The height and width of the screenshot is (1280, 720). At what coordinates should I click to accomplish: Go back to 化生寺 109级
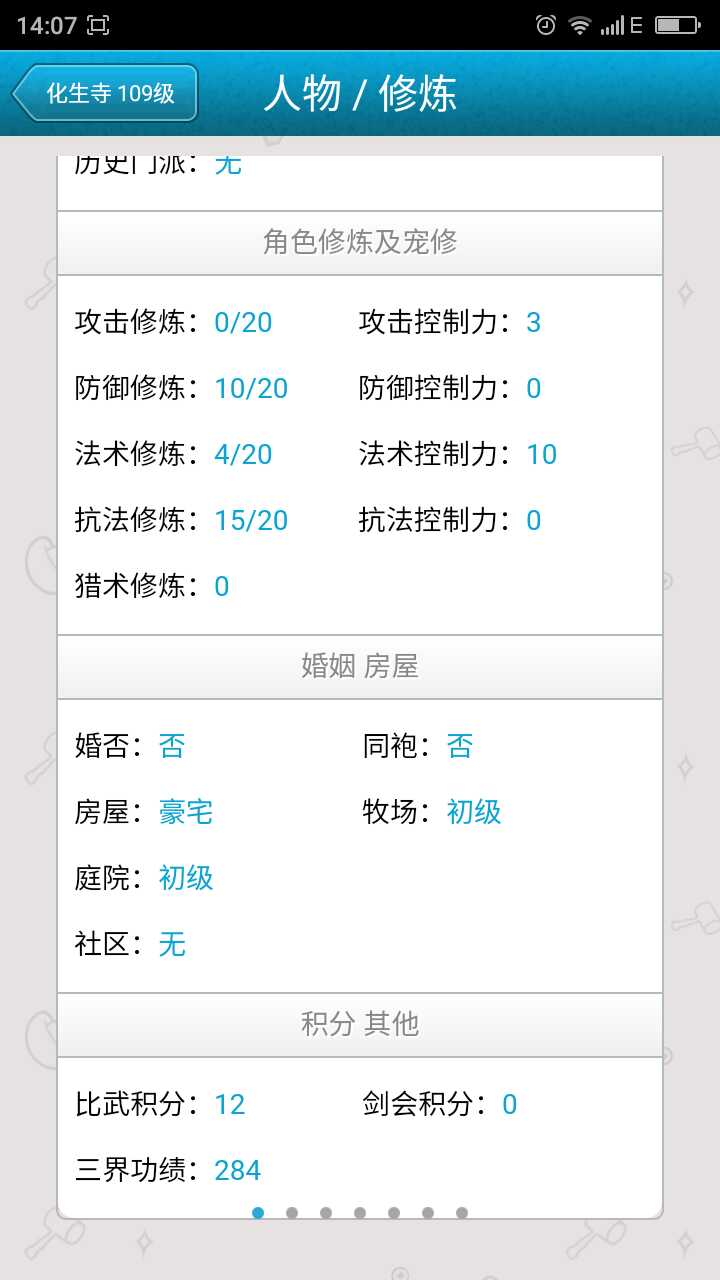(x=105, y=93)
